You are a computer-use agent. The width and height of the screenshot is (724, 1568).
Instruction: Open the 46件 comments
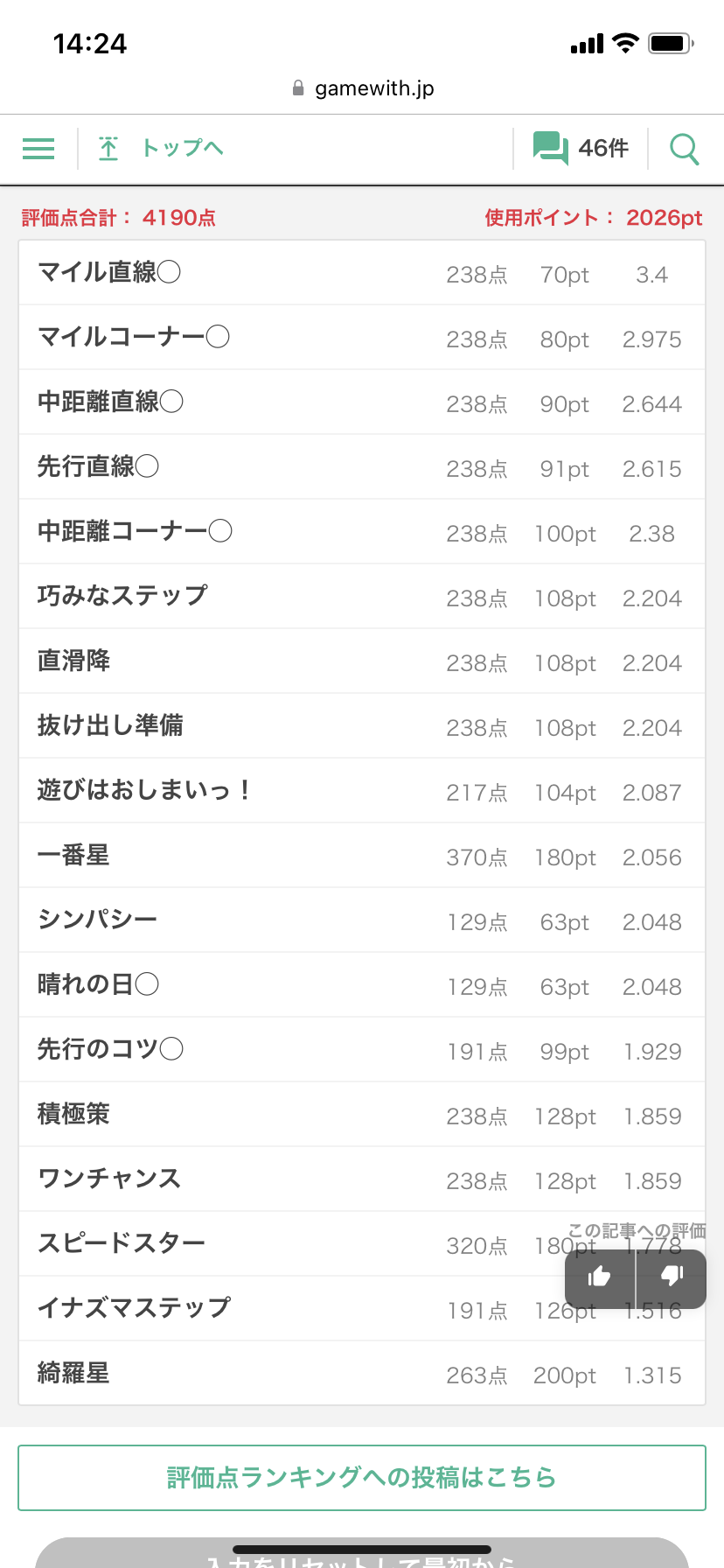click(581, 149)
